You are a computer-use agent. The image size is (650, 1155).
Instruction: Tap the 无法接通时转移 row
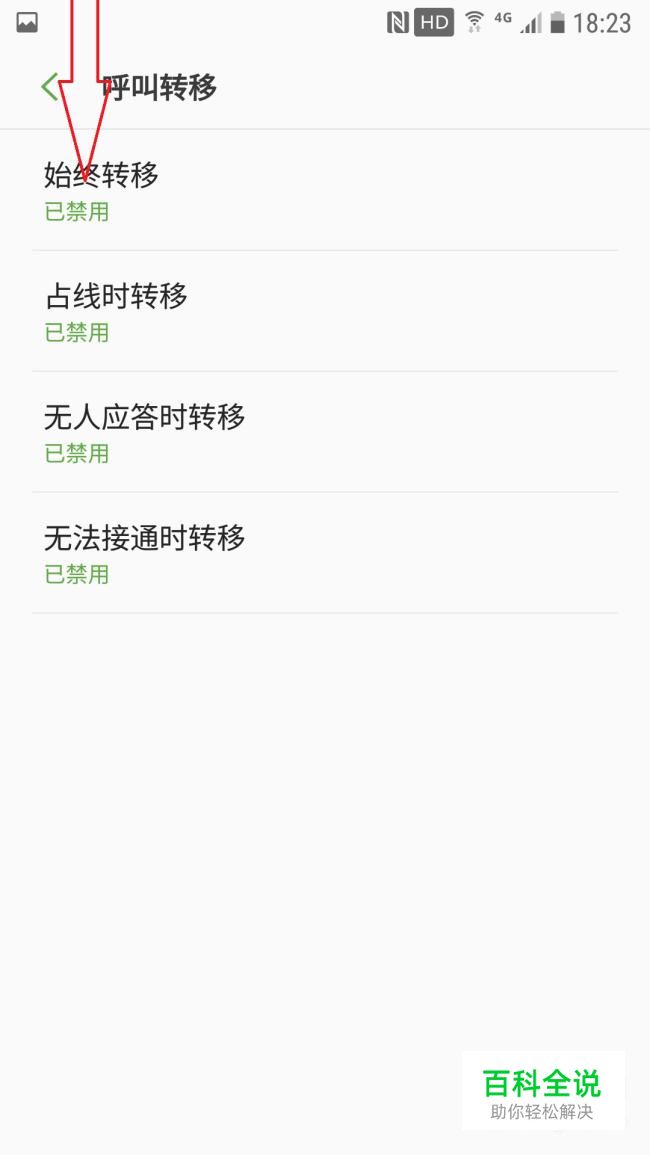click(x=325, y=553)
